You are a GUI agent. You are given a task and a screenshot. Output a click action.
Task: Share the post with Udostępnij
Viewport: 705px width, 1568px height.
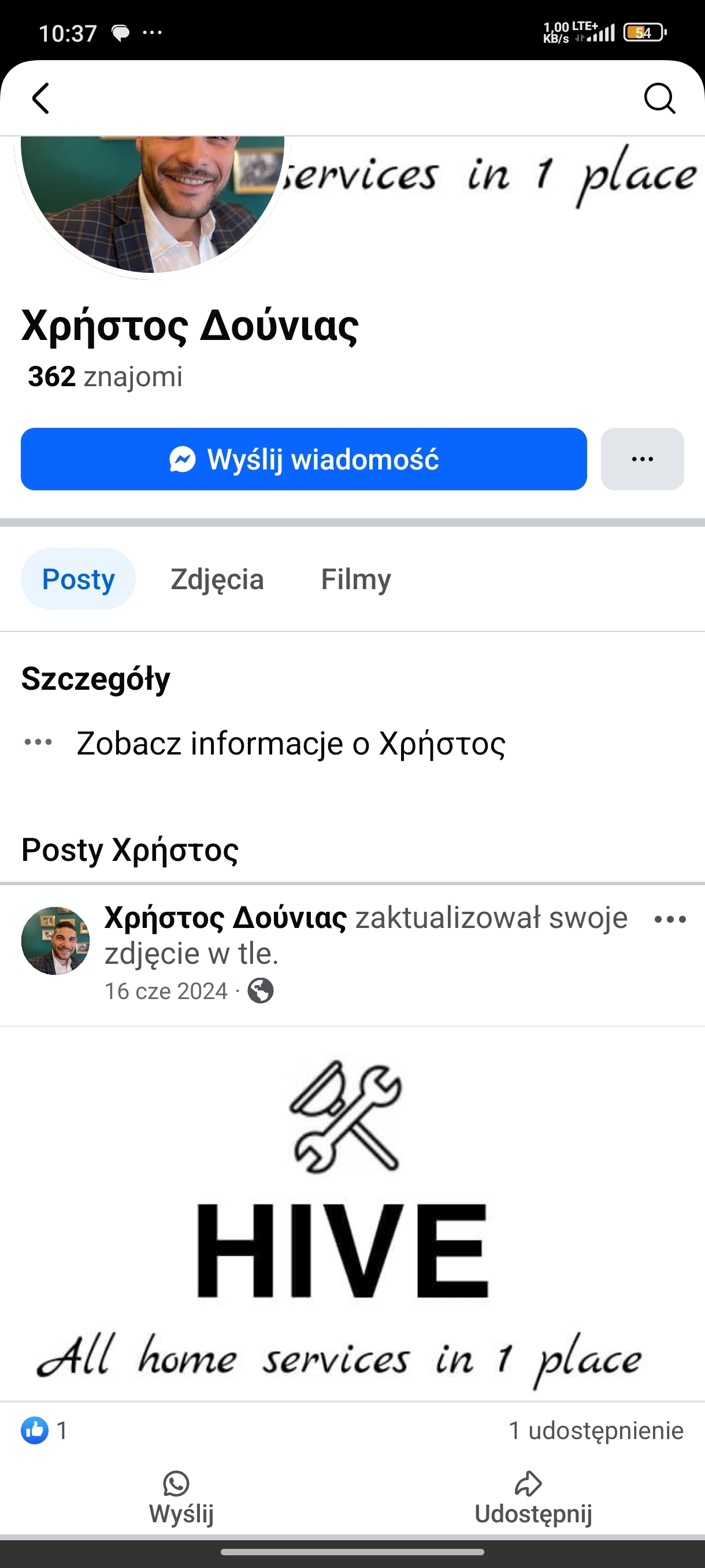533,1497
